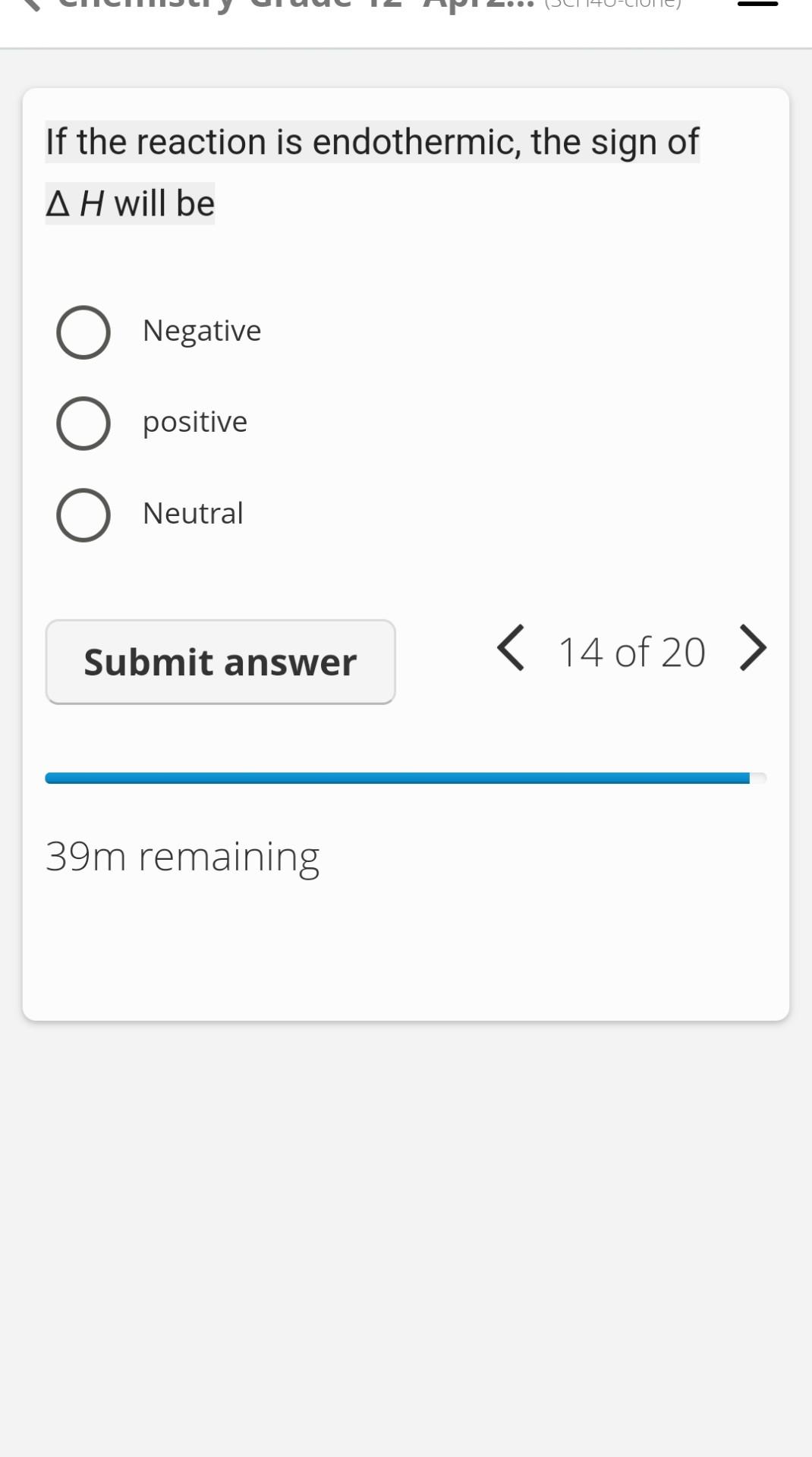The height and width of the screenshot is (1457, 812).
Task: Choose the positive radio button
Action: pyautogui.click(x=83, y=423)
